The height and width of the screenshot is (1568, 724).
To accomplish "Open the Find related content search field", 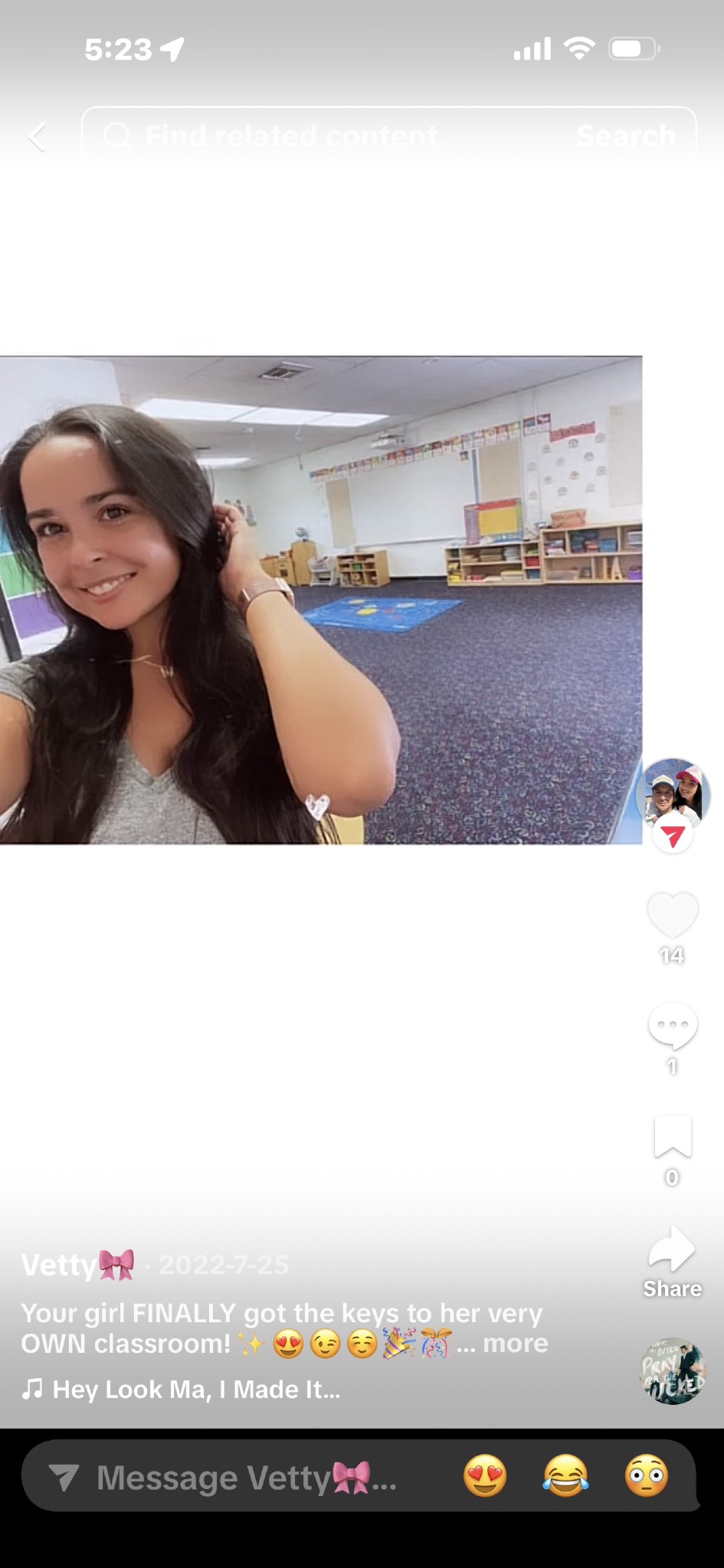I will click(322, 136).
